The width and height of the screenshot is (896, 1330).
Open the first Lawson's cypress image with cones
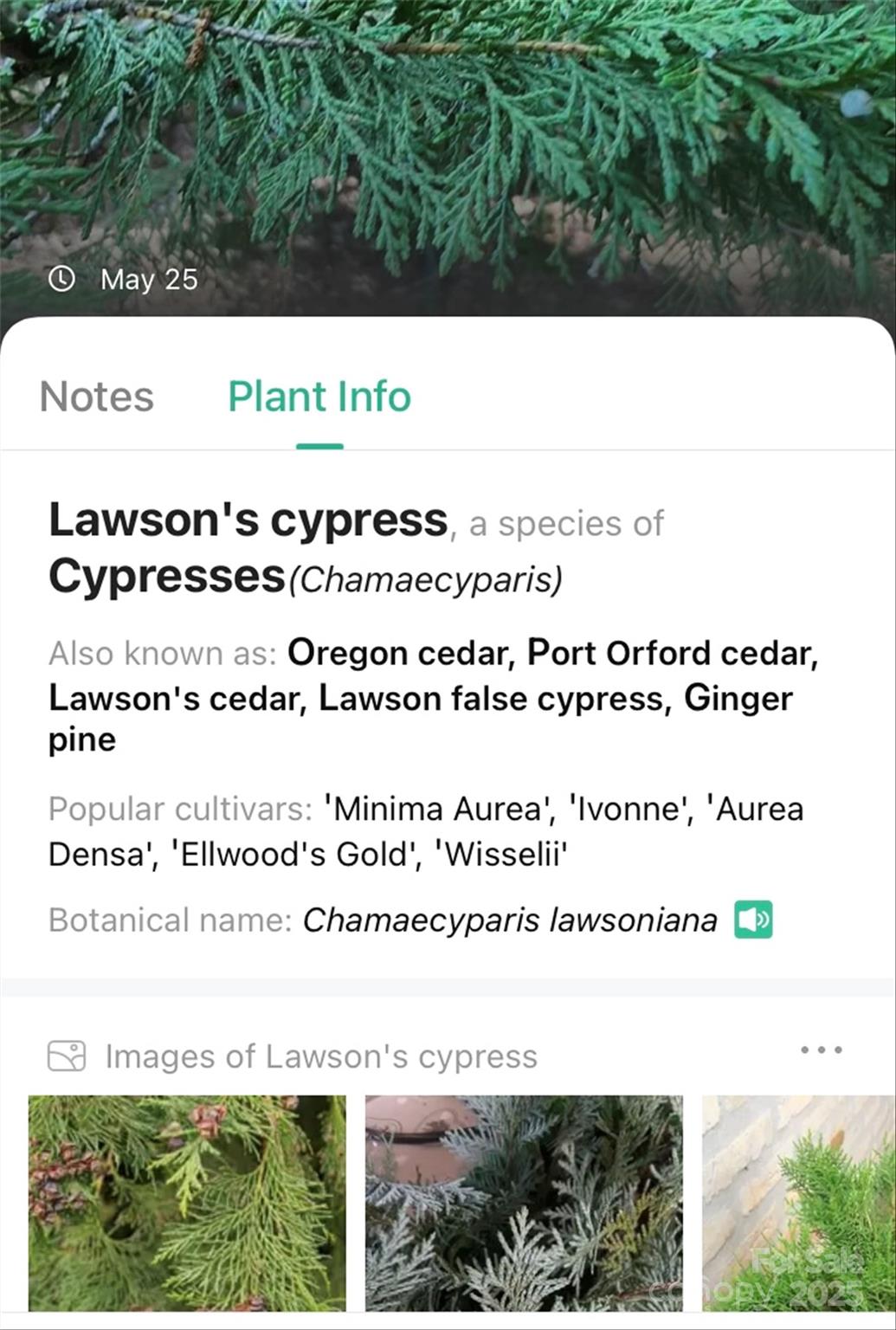pos(187,1202)
